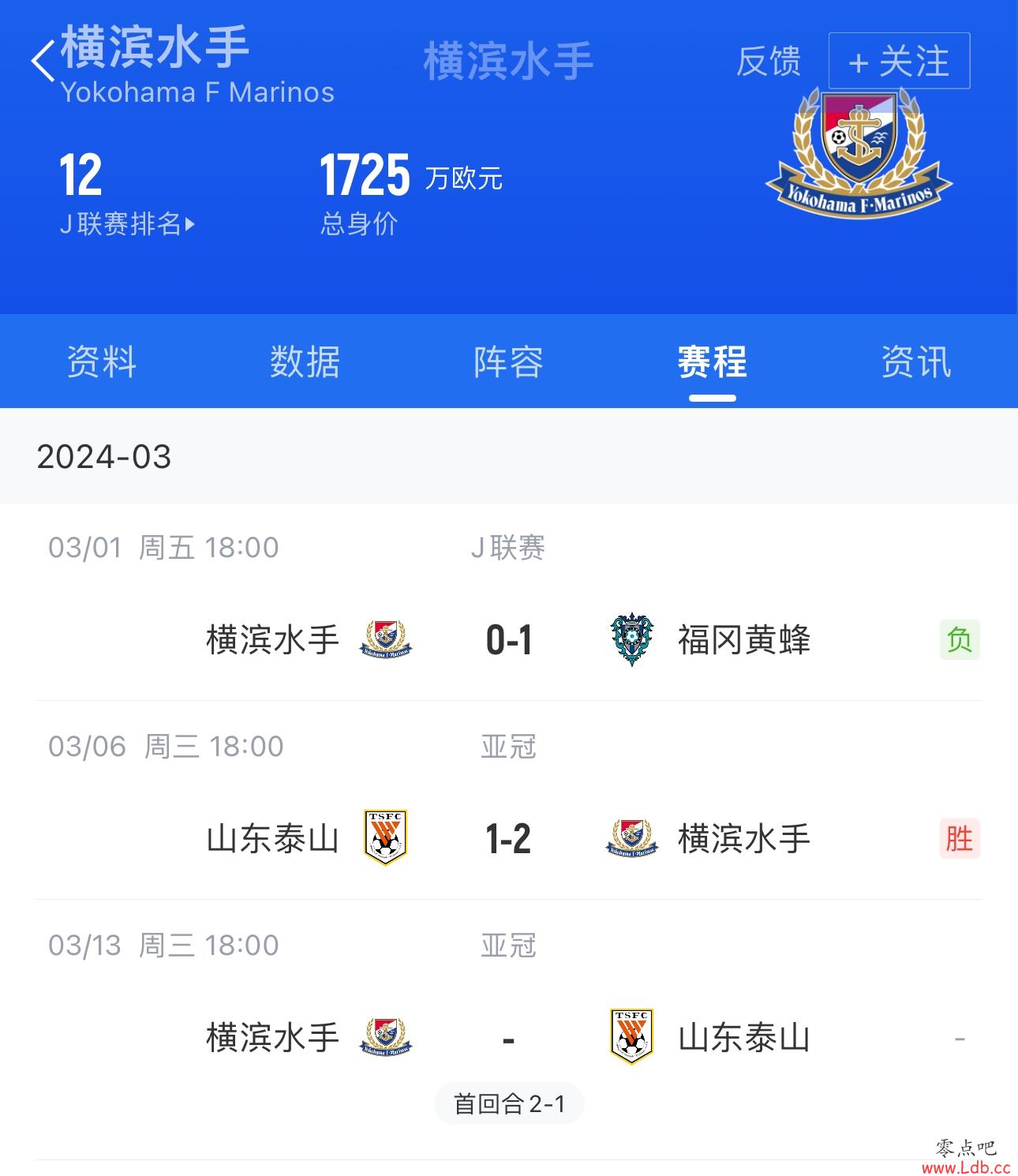Switch to the 阵容 tab
1018x1176 pixels.
[508, 362]
